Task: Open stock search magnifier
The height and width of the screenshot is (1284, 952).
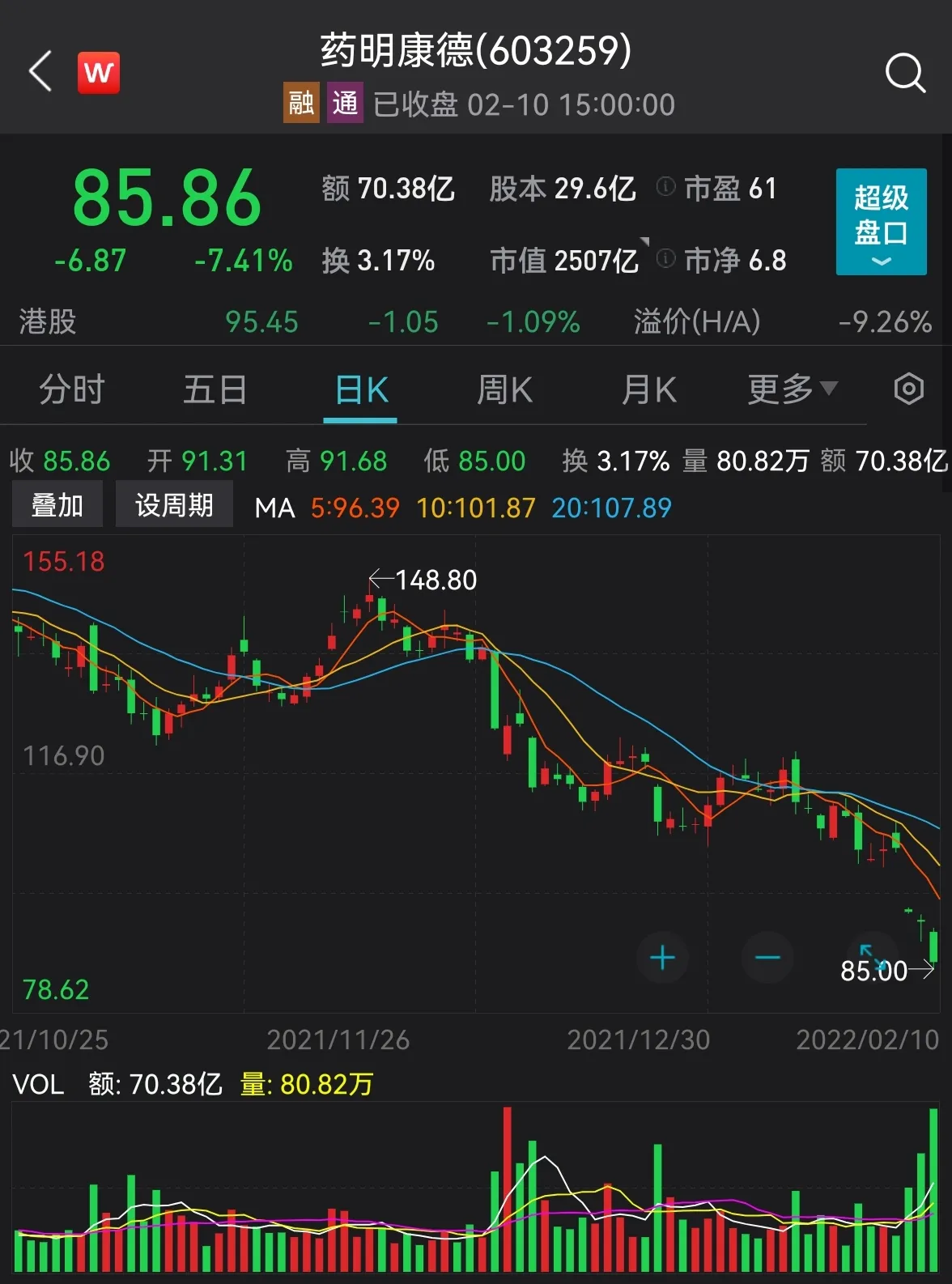Action: [x=904, y=74]
